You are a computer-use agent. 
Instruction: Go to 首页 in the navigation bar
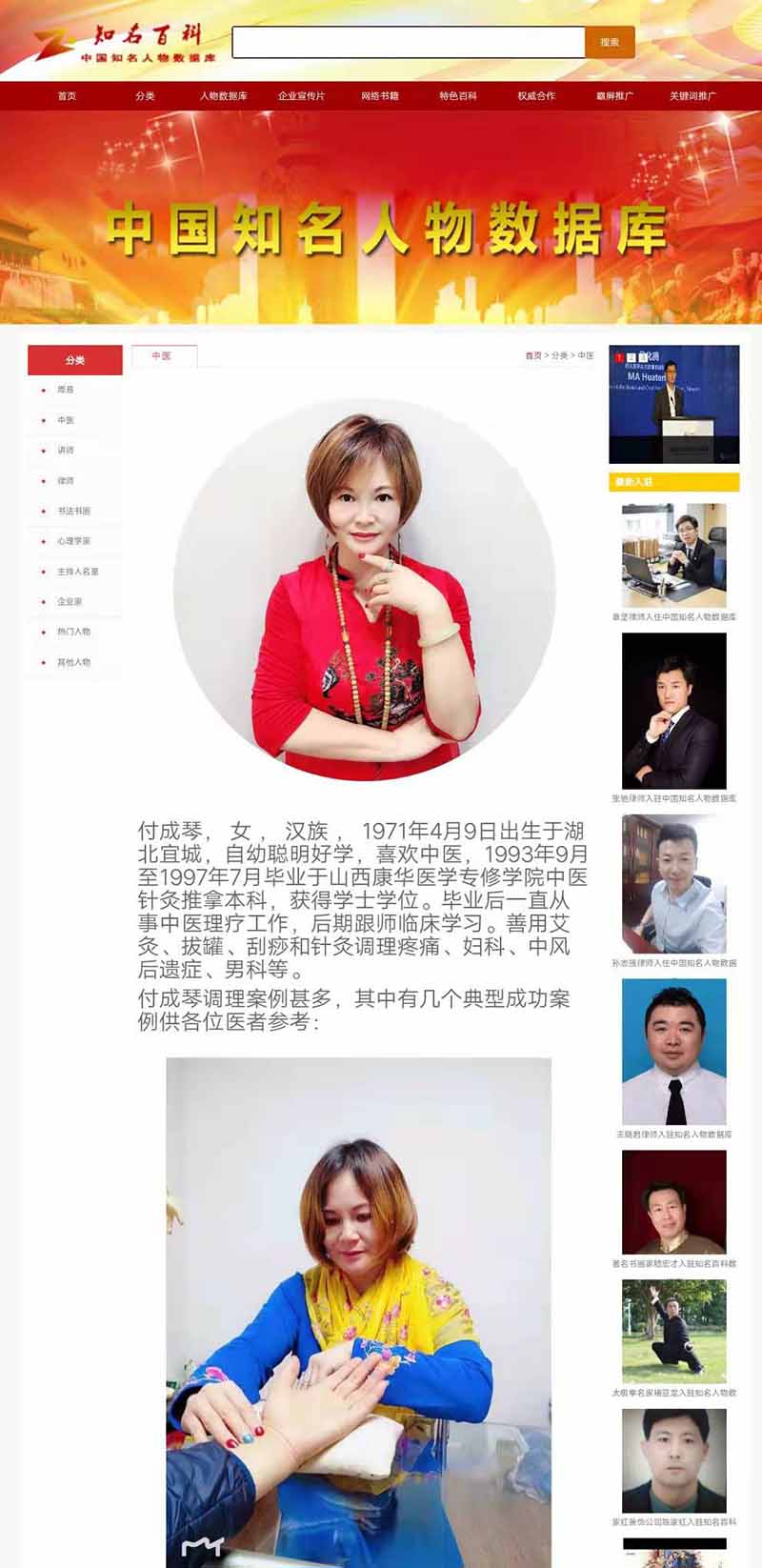(67, 96)
